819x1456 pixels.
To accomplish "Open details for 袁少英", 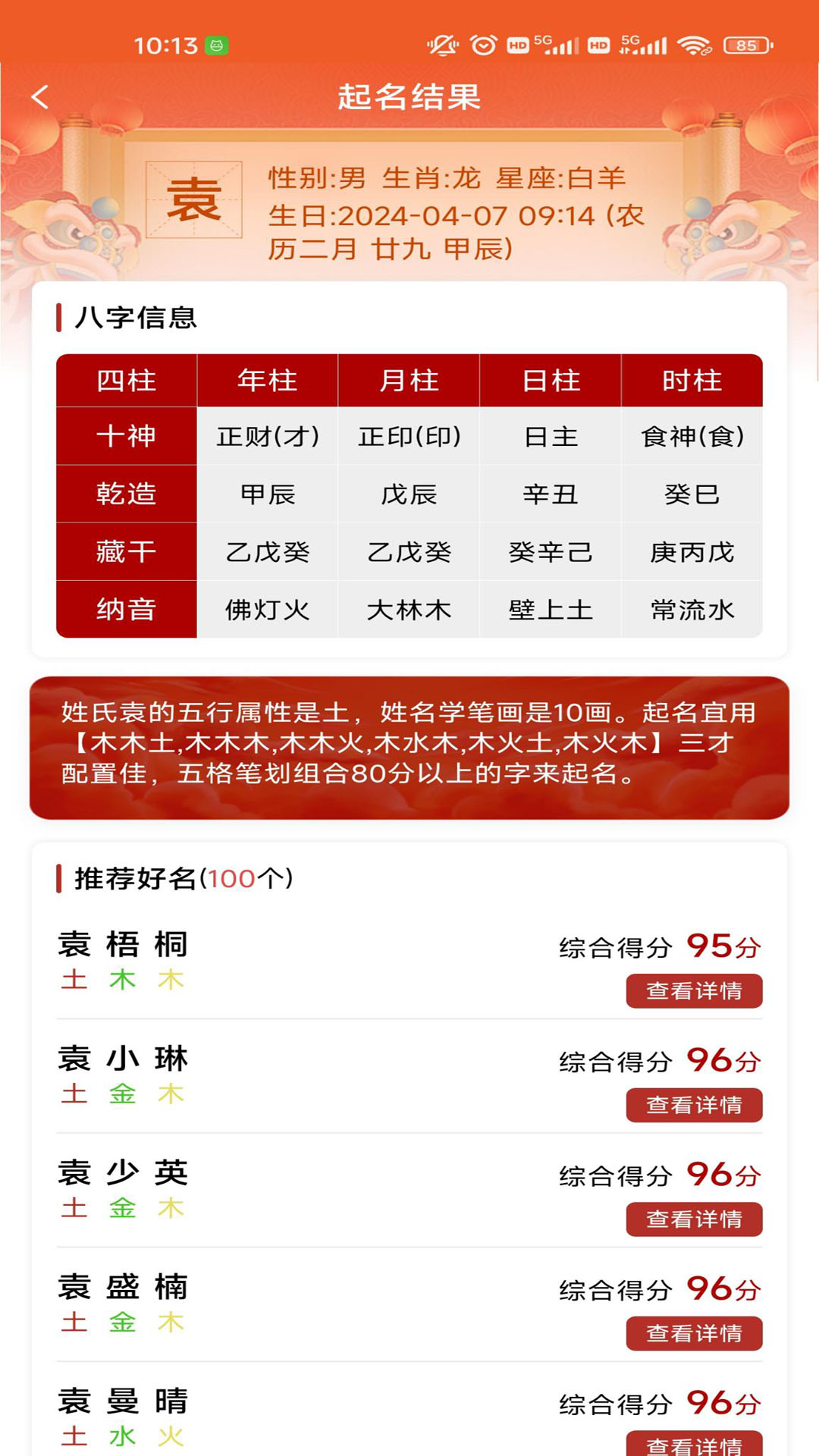I will click(694, 1219).
